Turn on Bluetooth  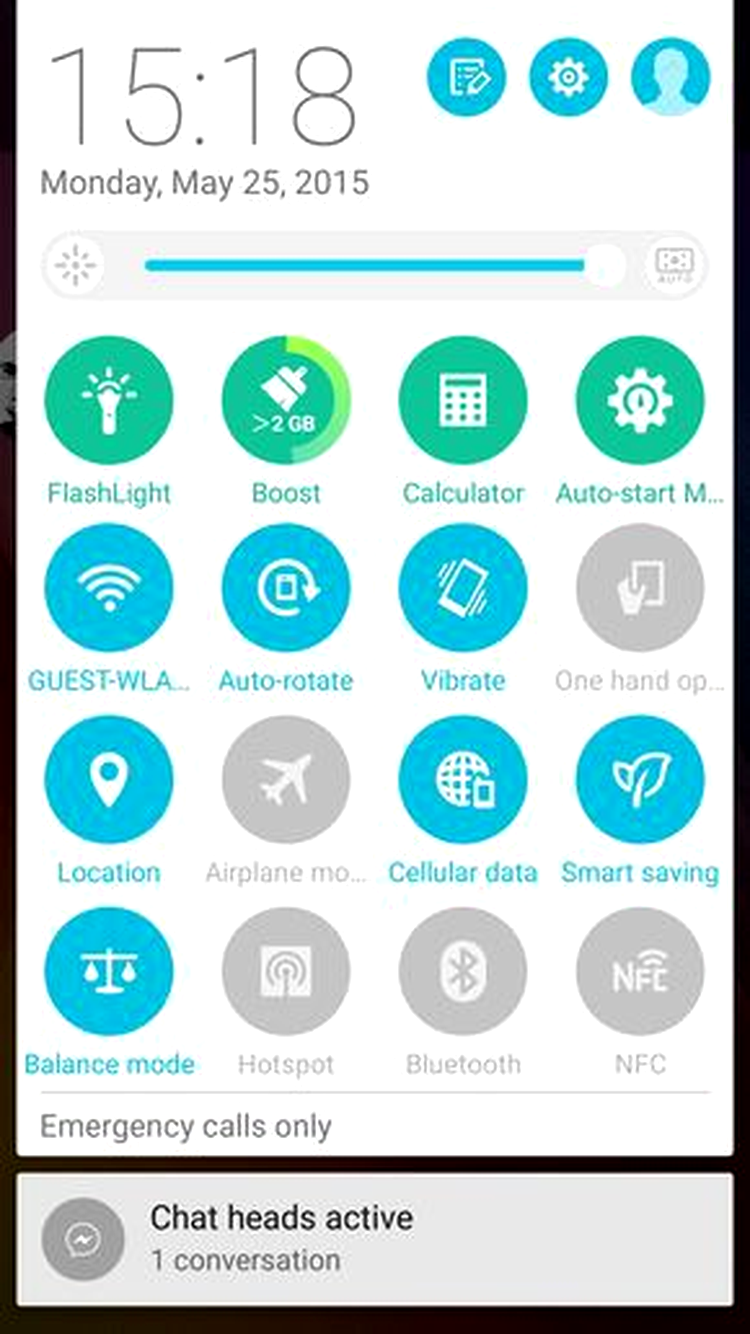point(463,971)
